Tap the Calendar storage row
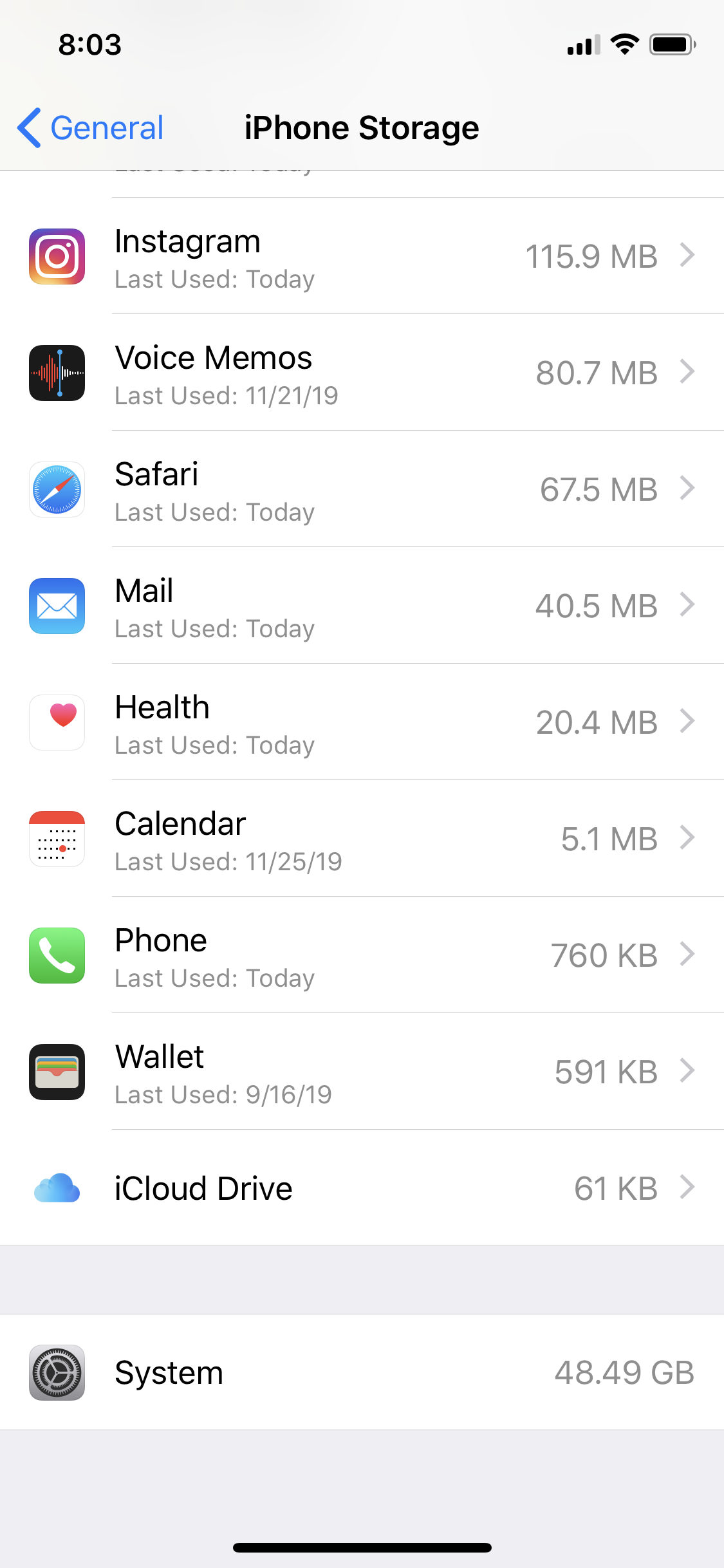The height and width of the screenshot is (1568, 724). pos(362,839)
